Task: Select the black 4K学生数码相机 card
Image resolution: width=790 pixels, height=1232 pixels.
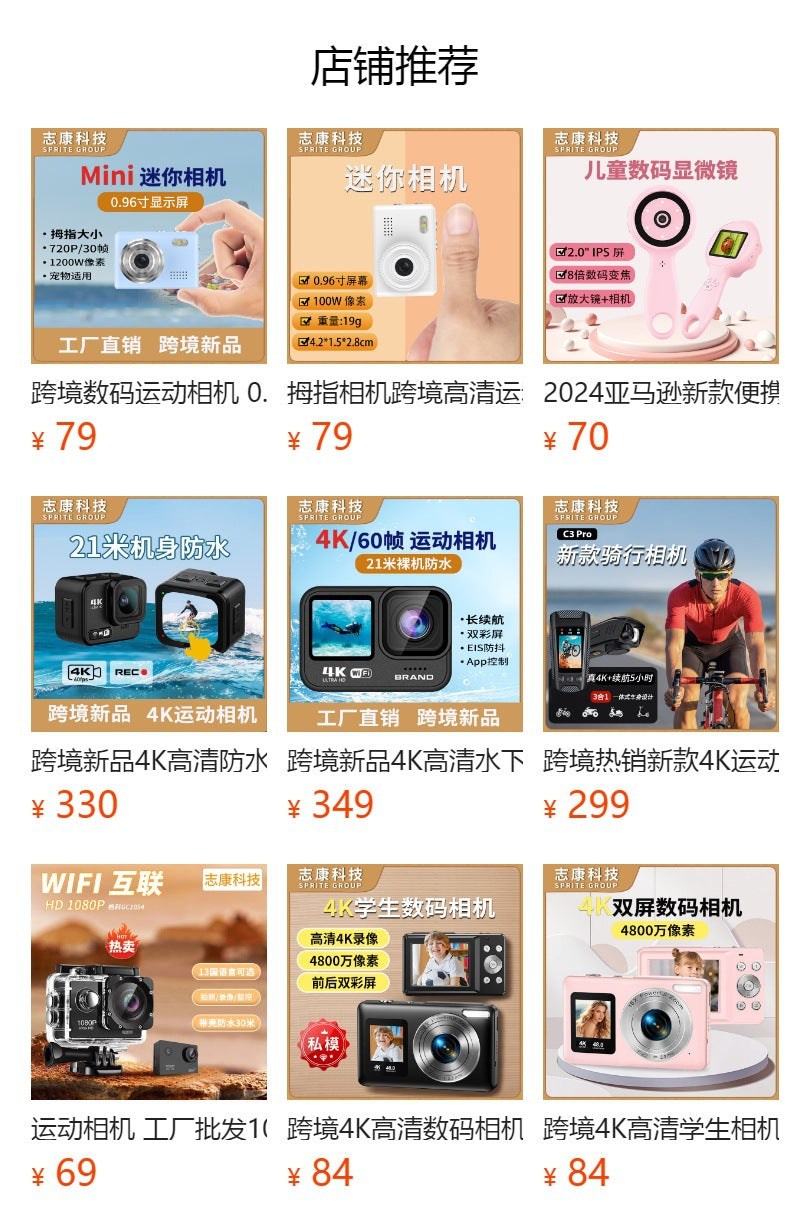Action: [405, 982]
